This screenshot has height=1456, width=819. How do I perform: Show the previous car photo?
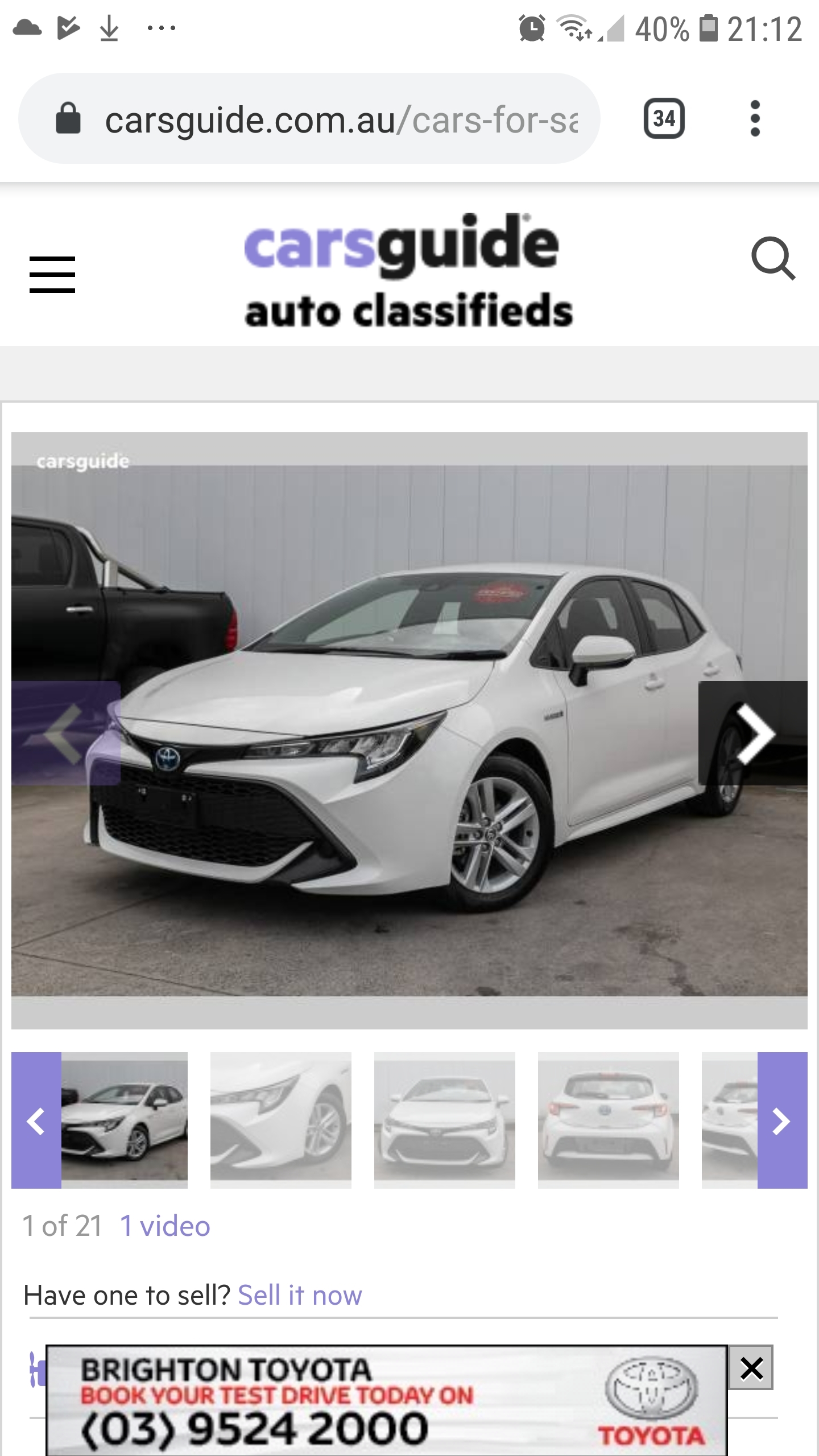[x=66, y=733]
